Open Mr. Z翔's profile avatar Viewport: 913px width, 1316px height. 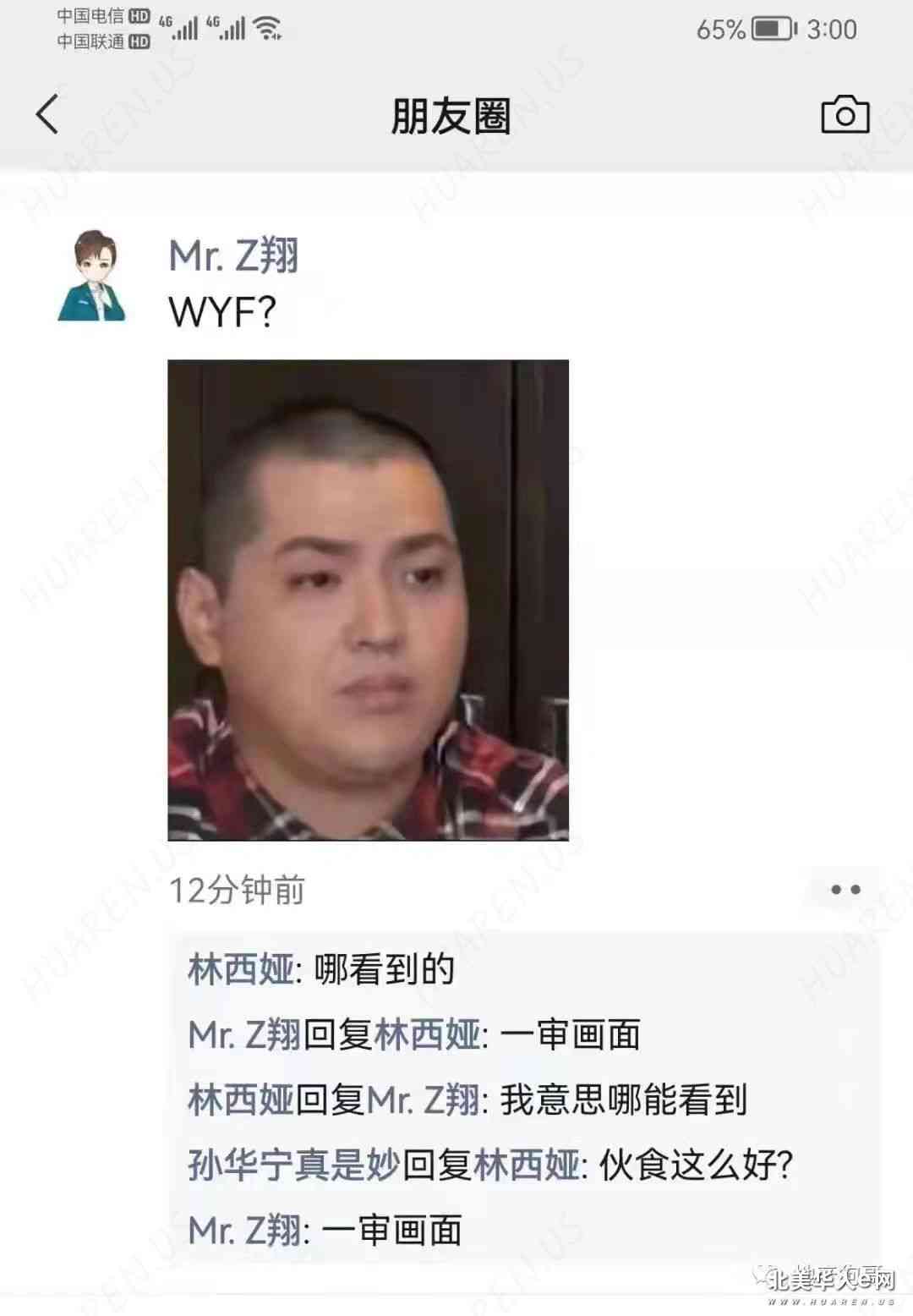[x=92, y=276]
